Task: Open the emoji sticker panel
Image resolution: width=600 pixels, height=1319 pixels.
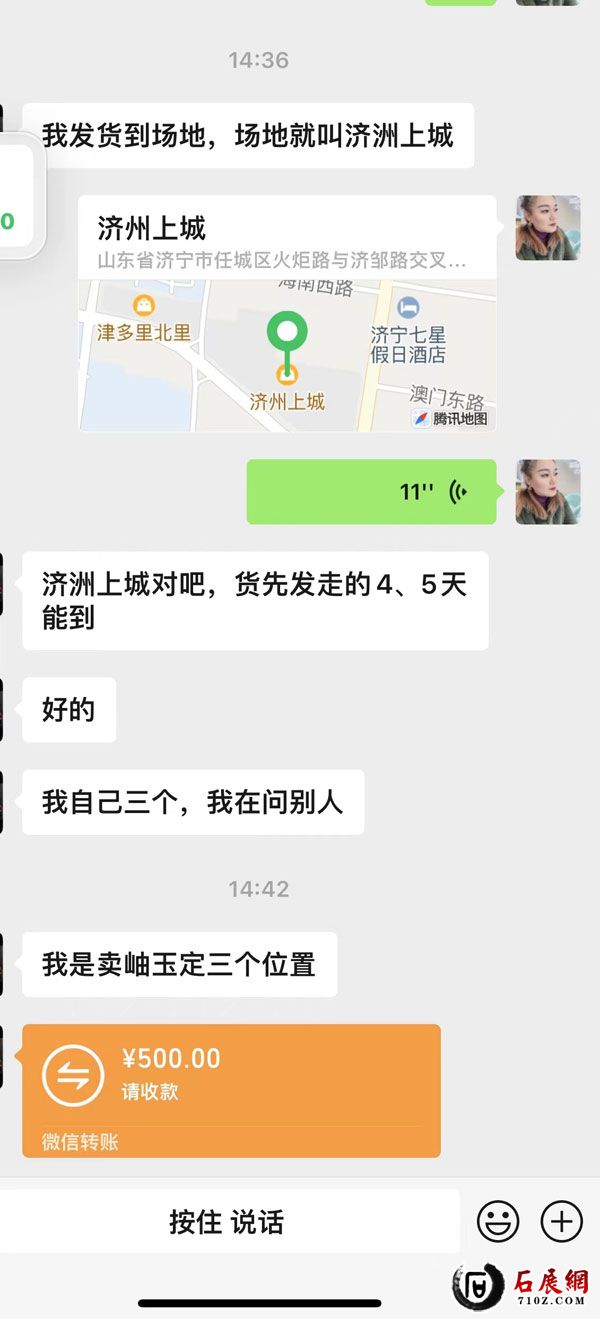Action: [497, 1221]
